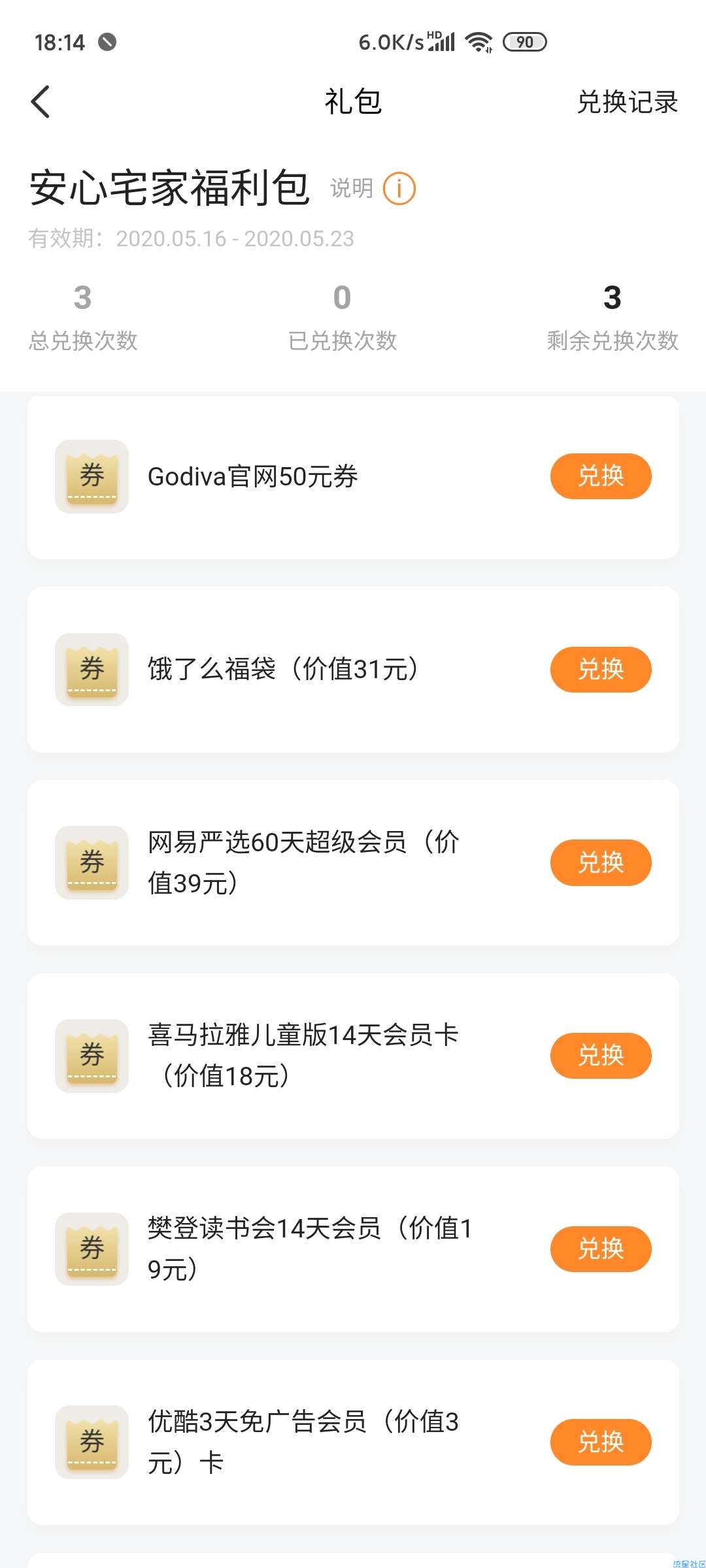706x1568 pixels.
Task: Tap 兑换 for 网易严选60天超级会员
Action: point(601,862)
